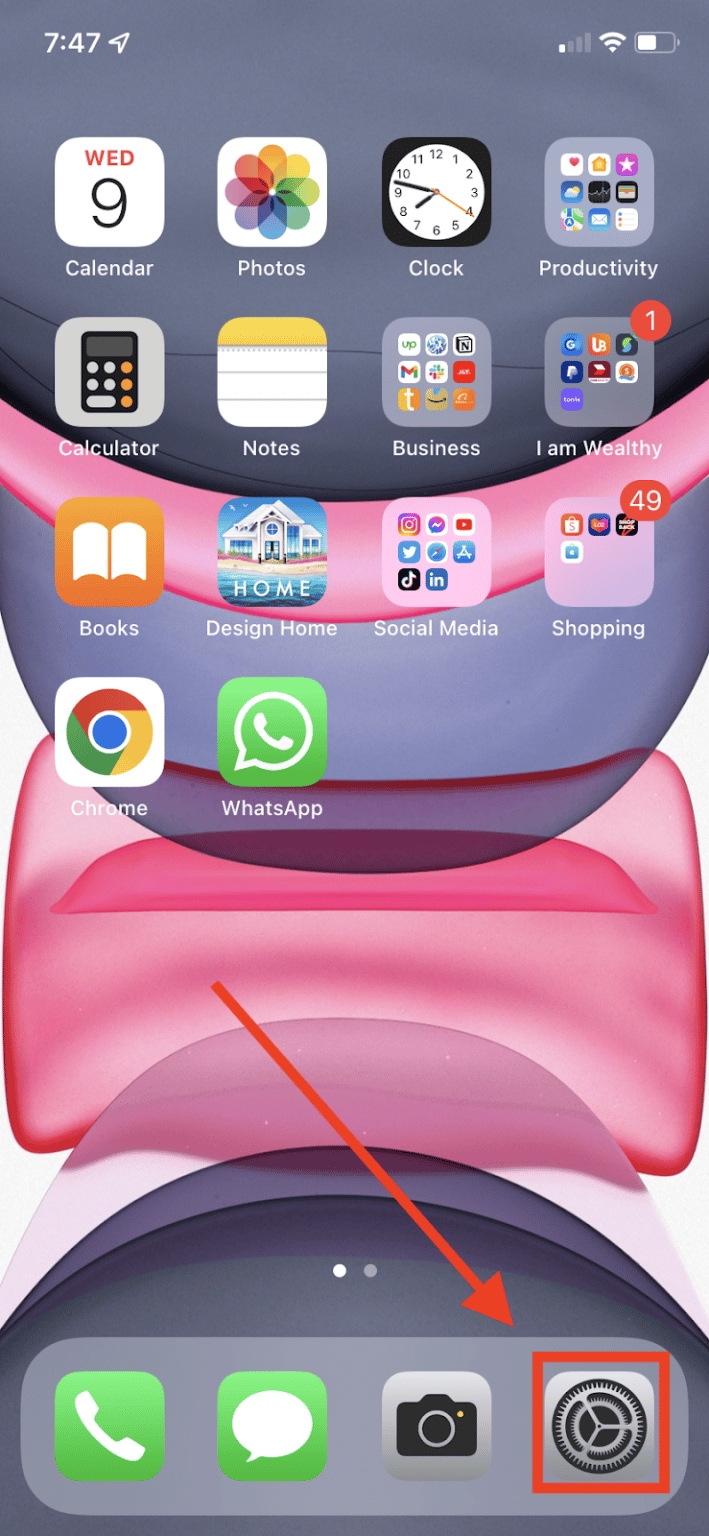The image size is (709, 1536).
Task: Open the Clock app
Action: [436, 192]
